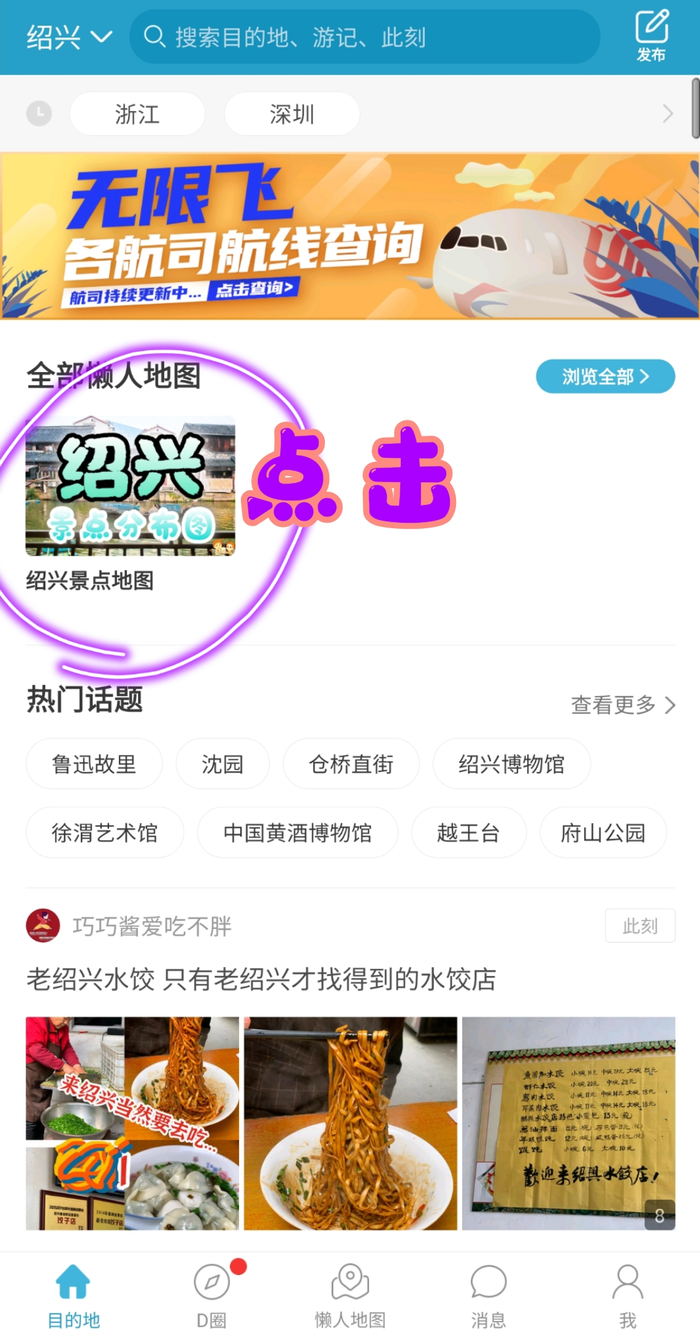Switch to the 懒人地图 tab
This screenshot has height=1337, width=700.
coord(350,1294)
